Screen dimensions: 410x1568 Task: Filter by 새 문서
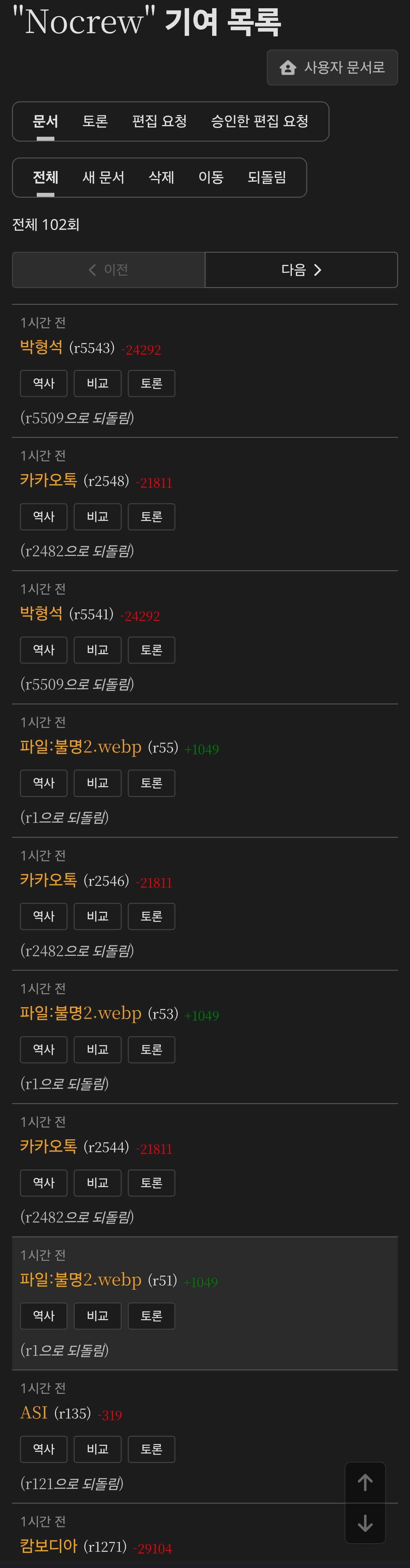coord(103,177)
